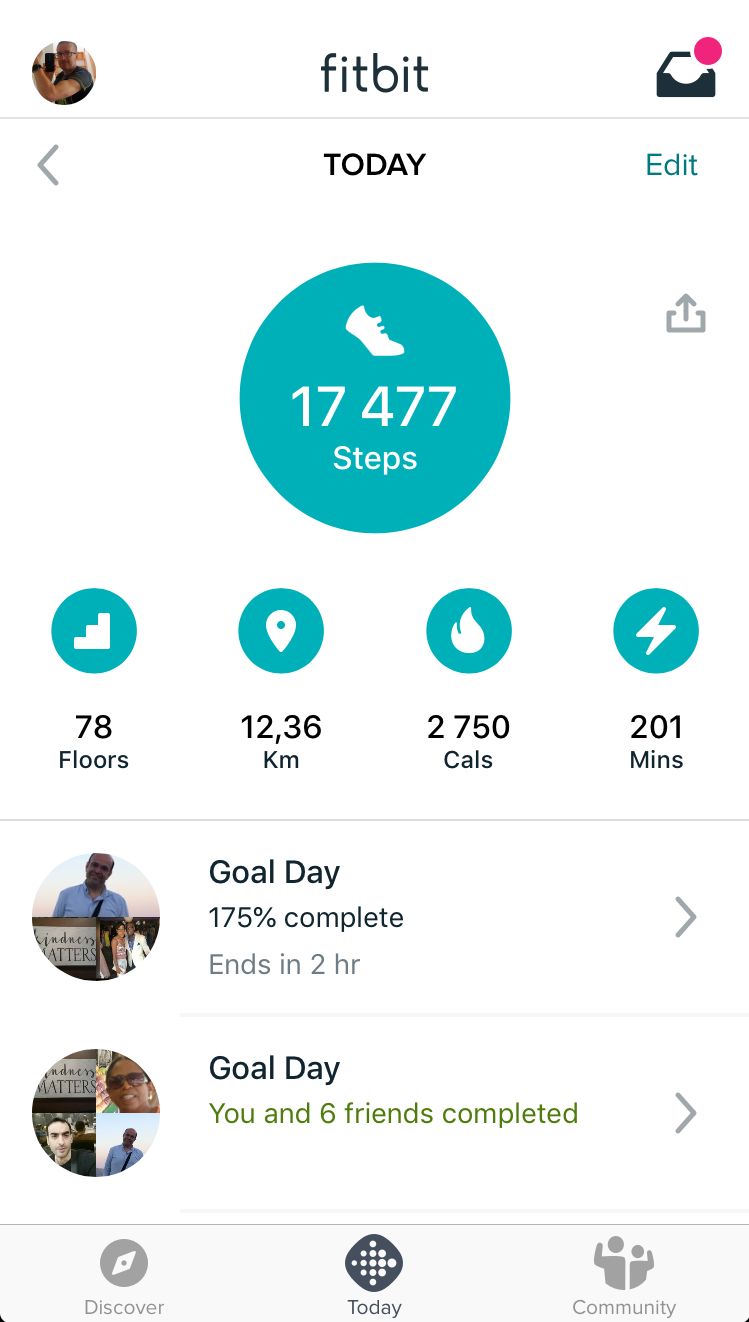Open the inbox notifications icon
Screen dimensions: 749x1322
coord(688,68)
